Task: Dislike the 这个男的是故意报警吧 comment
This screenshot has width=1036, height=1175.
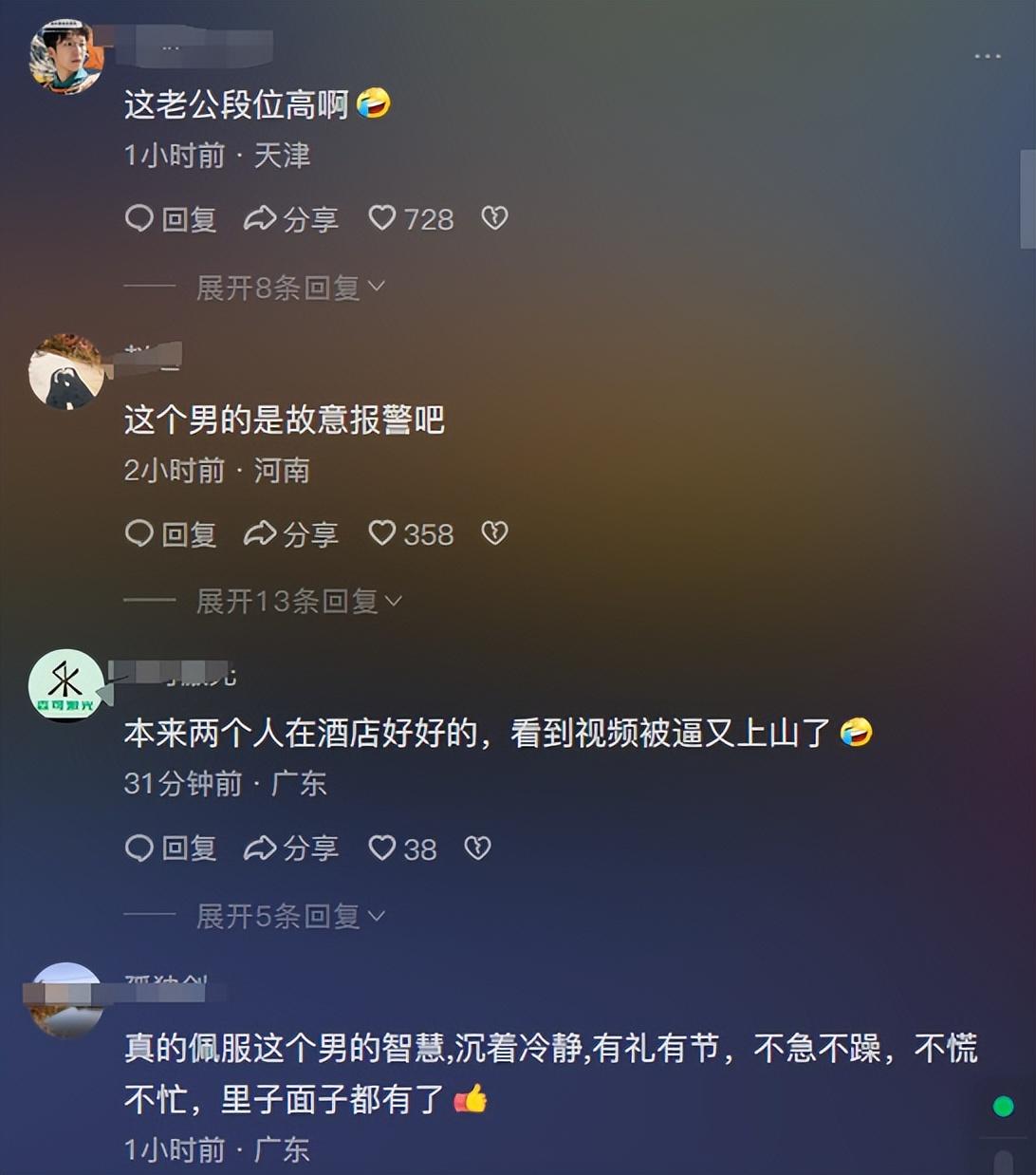Action: click(494, 534)
